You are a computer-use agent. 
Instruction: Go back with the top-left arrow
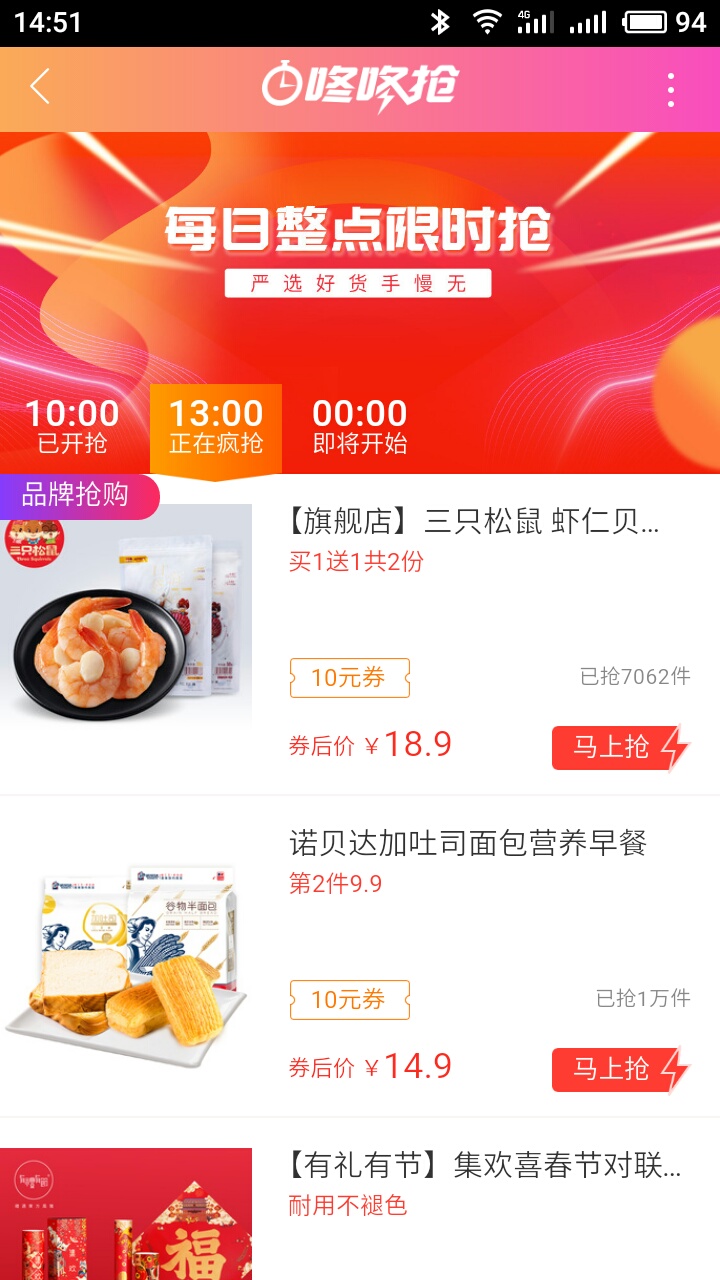click(40, 88)
